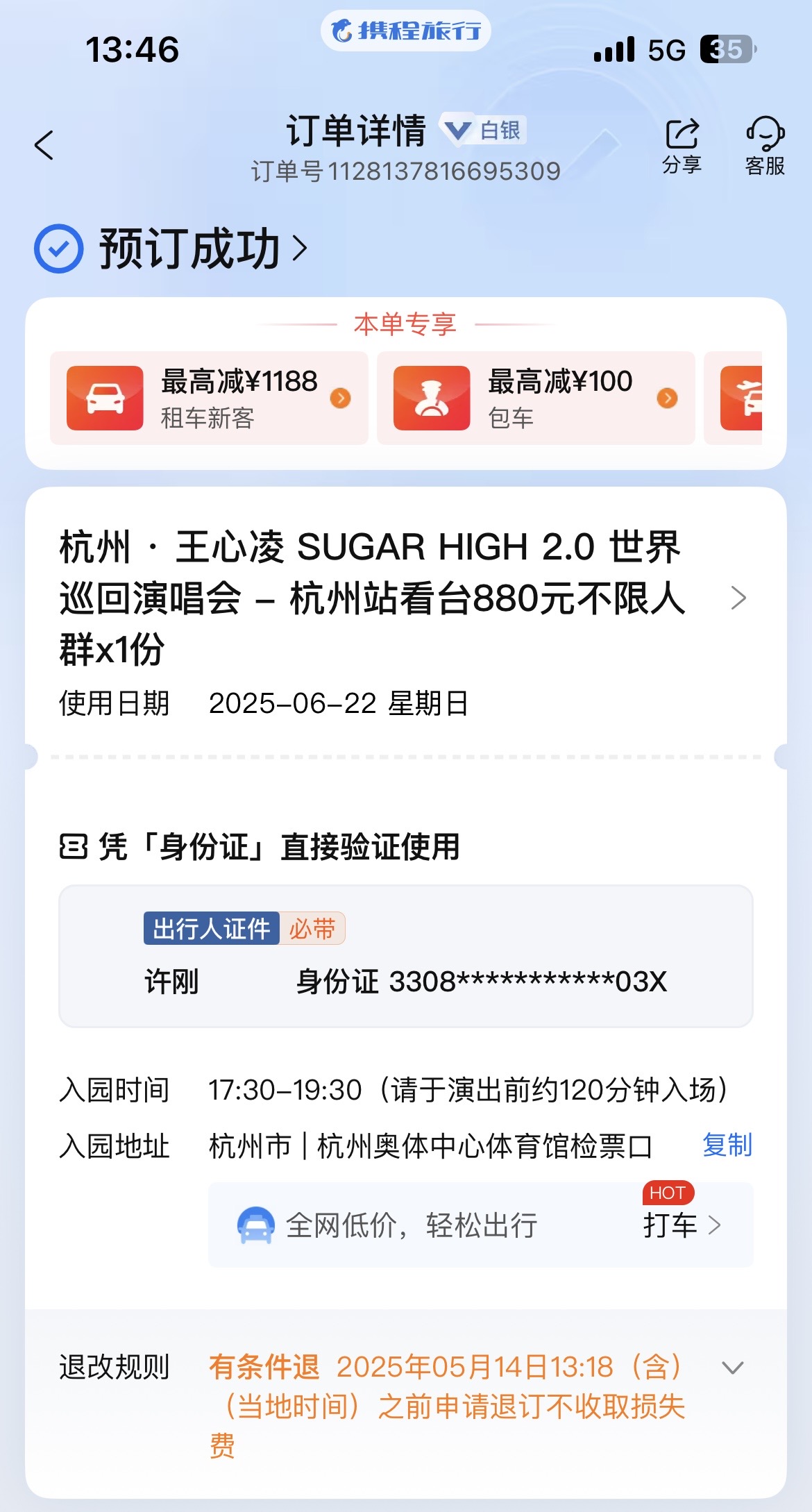Open the 租车新客 最高减¥1188 offer
The width and height of the screenshot is (812, 1512).
coord(209,398)
